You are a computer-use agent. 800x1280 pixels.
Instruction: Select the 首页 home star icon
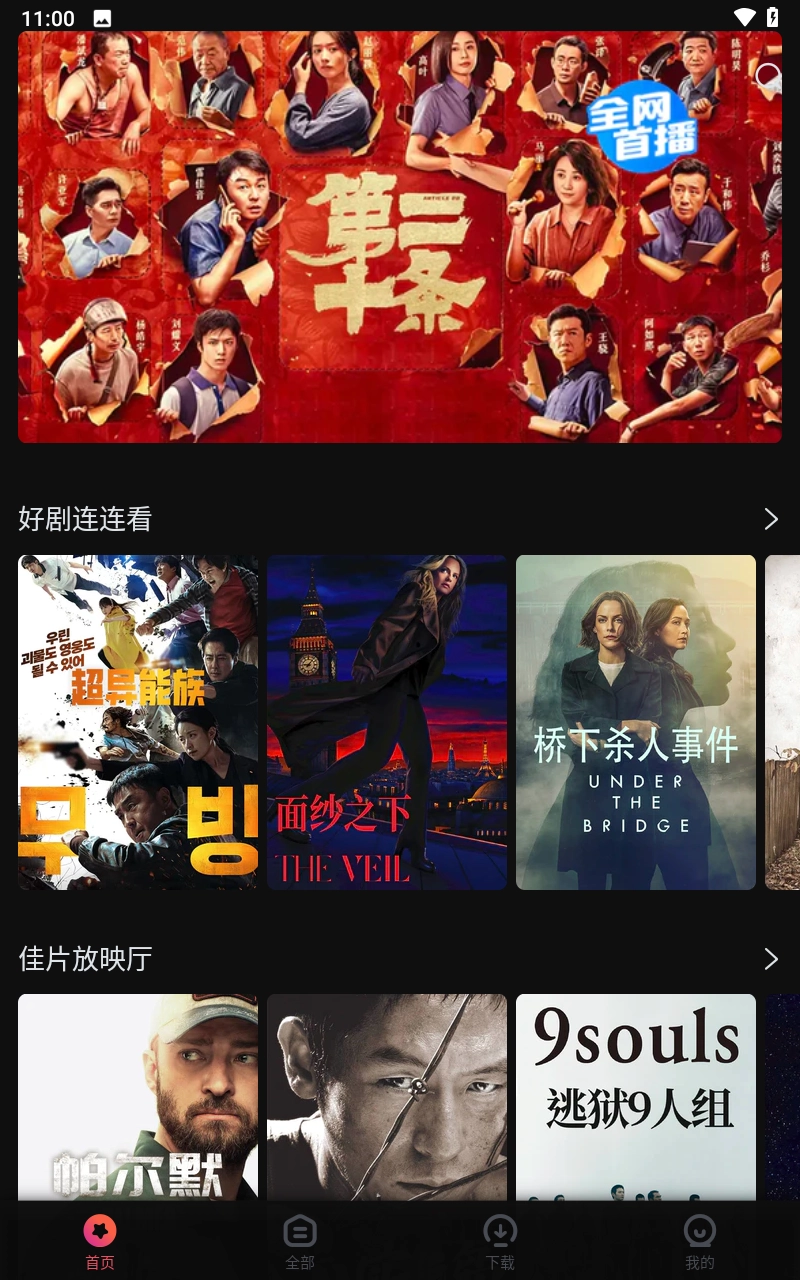click(x=99, y=1231)
